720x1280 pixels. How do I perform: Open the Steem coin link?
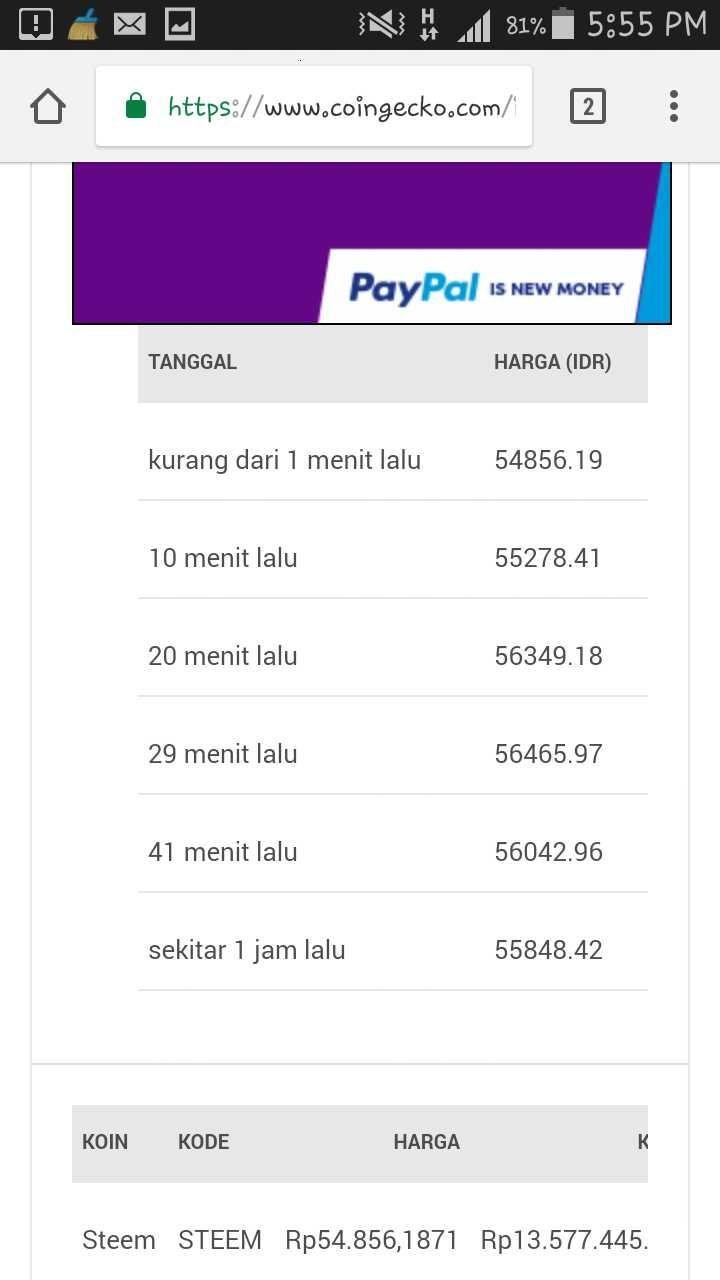[x=119, y=1240]
